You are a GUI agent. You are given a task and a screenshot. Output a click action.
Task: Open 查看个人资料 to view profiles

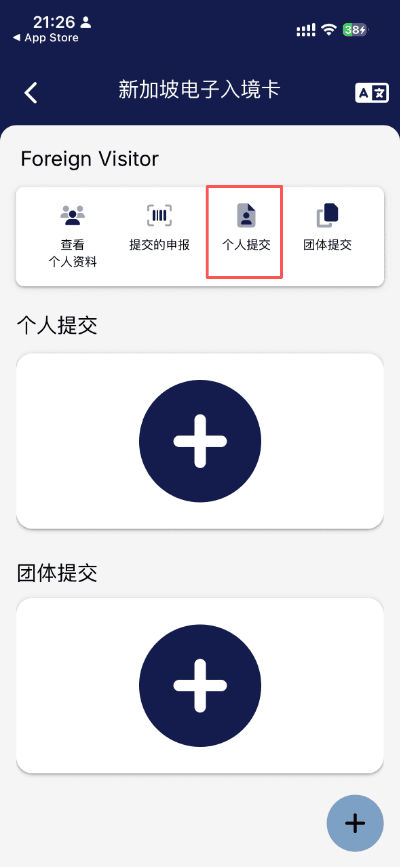pos(72,236)
